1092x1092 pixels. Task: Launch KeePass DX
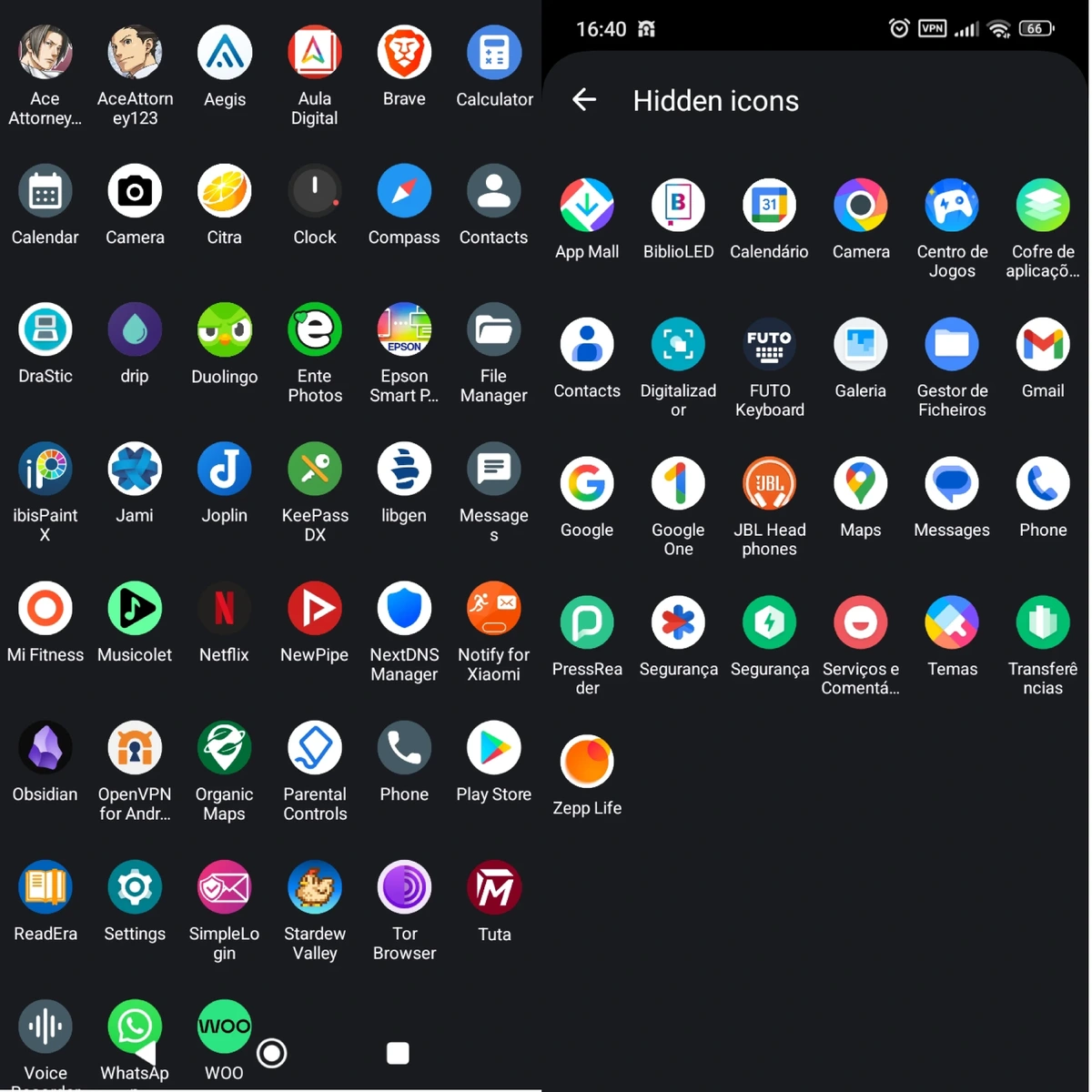tap(315, 470)
